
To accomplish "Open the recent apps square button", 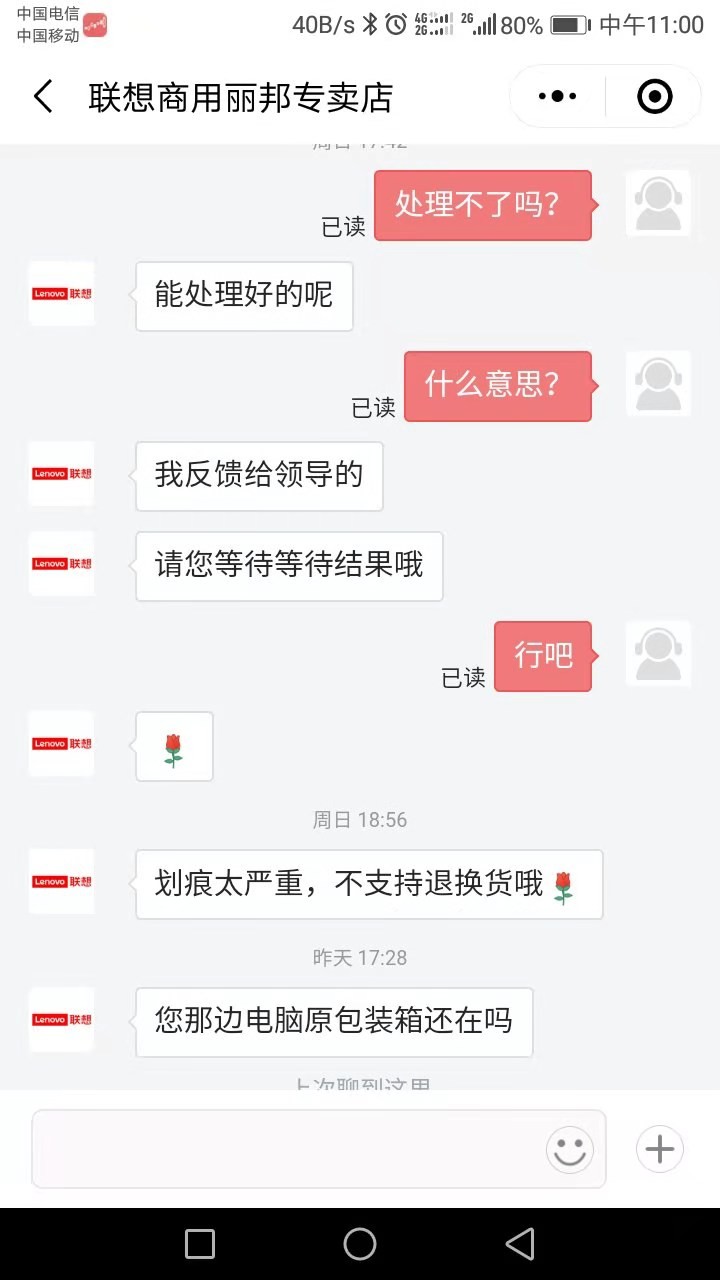I will click(200, 1244).
